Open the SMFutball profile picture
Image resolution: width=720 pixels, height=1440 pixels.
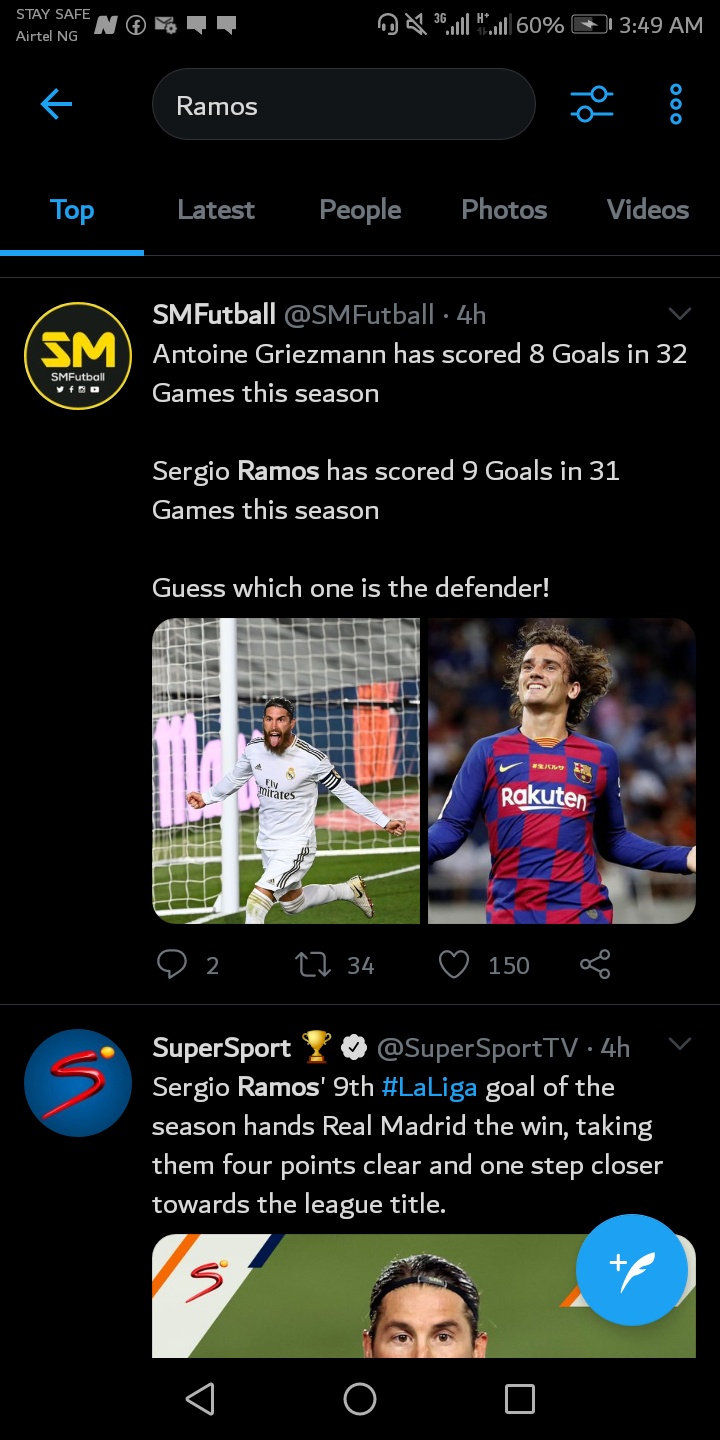tap(78, 356)
